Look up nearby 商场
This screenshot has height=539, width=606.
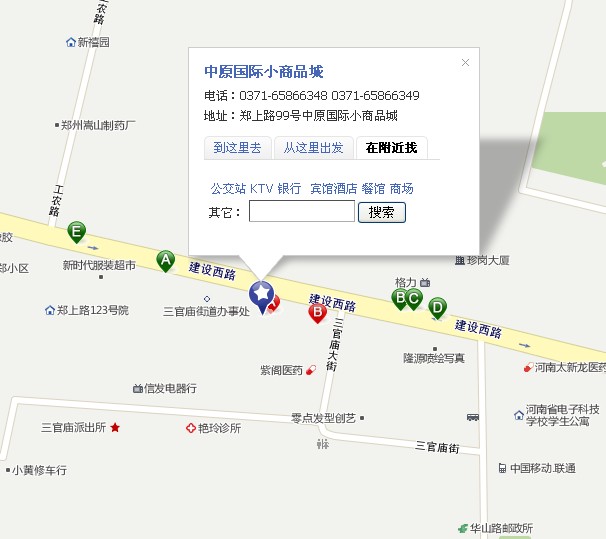click(x=401, y=188)
